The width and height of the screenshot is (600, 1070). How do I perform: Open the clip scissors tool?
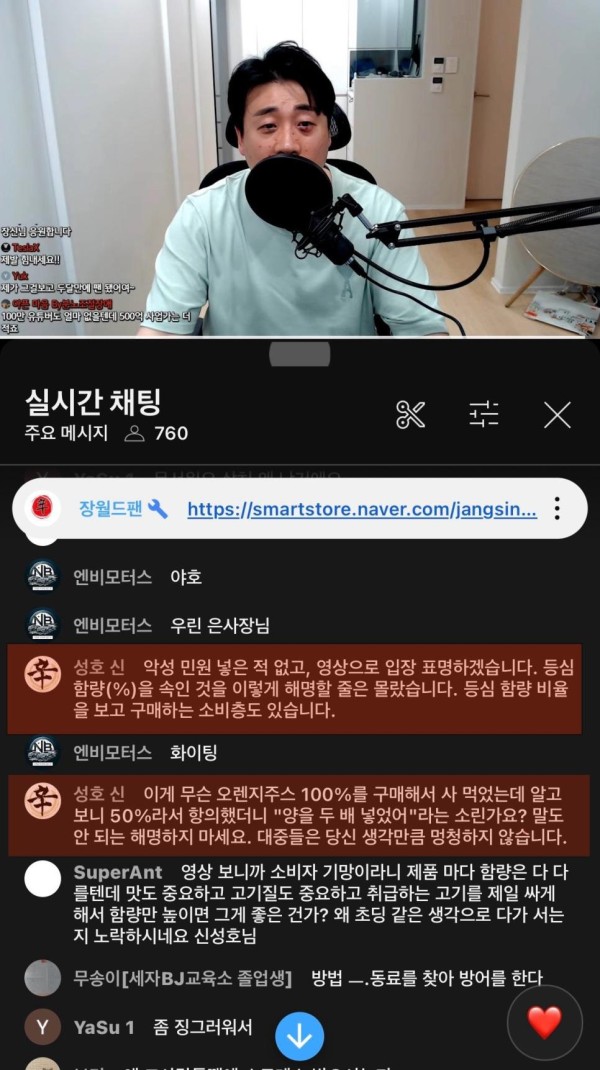(411, 414)
